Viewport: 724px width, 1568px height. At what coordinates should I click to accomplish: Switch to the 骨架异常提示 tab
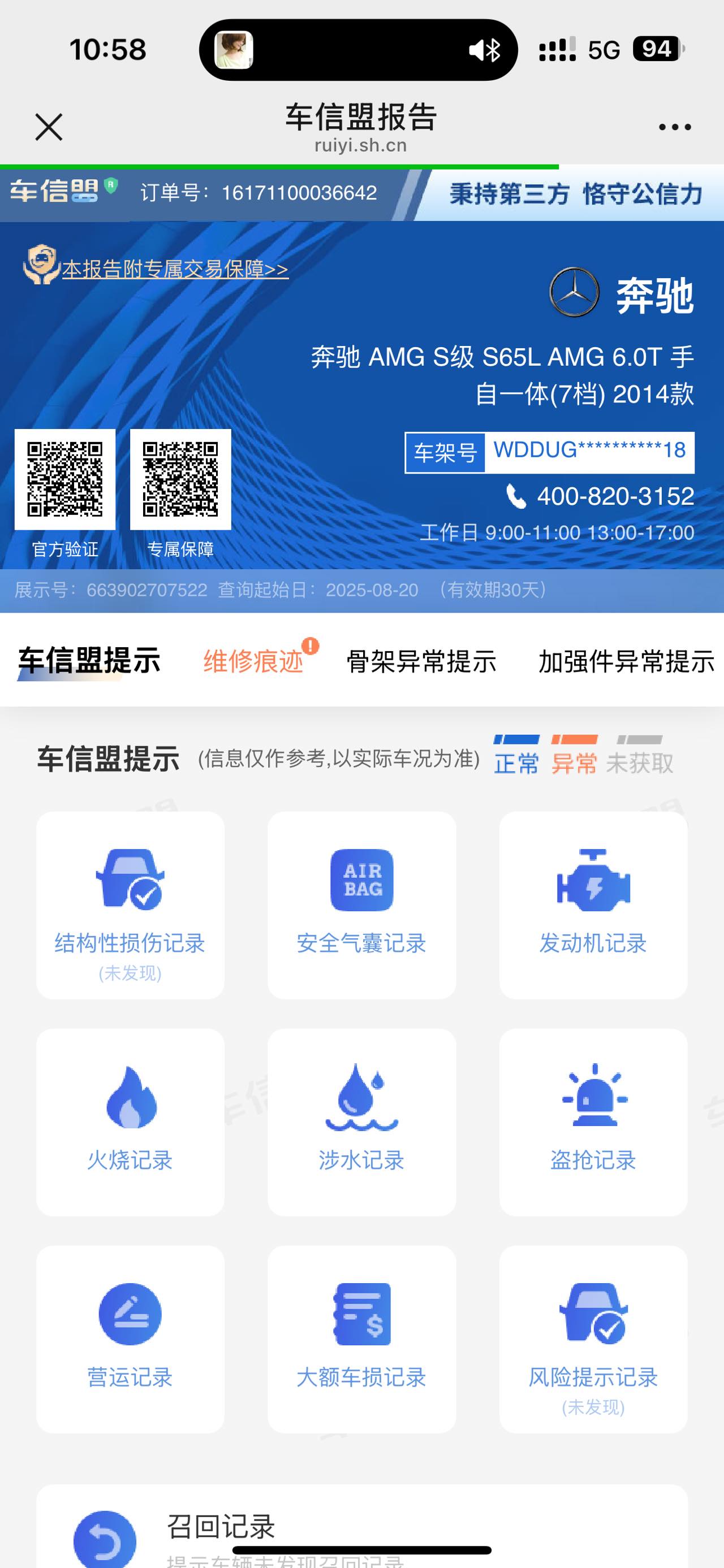421,661
